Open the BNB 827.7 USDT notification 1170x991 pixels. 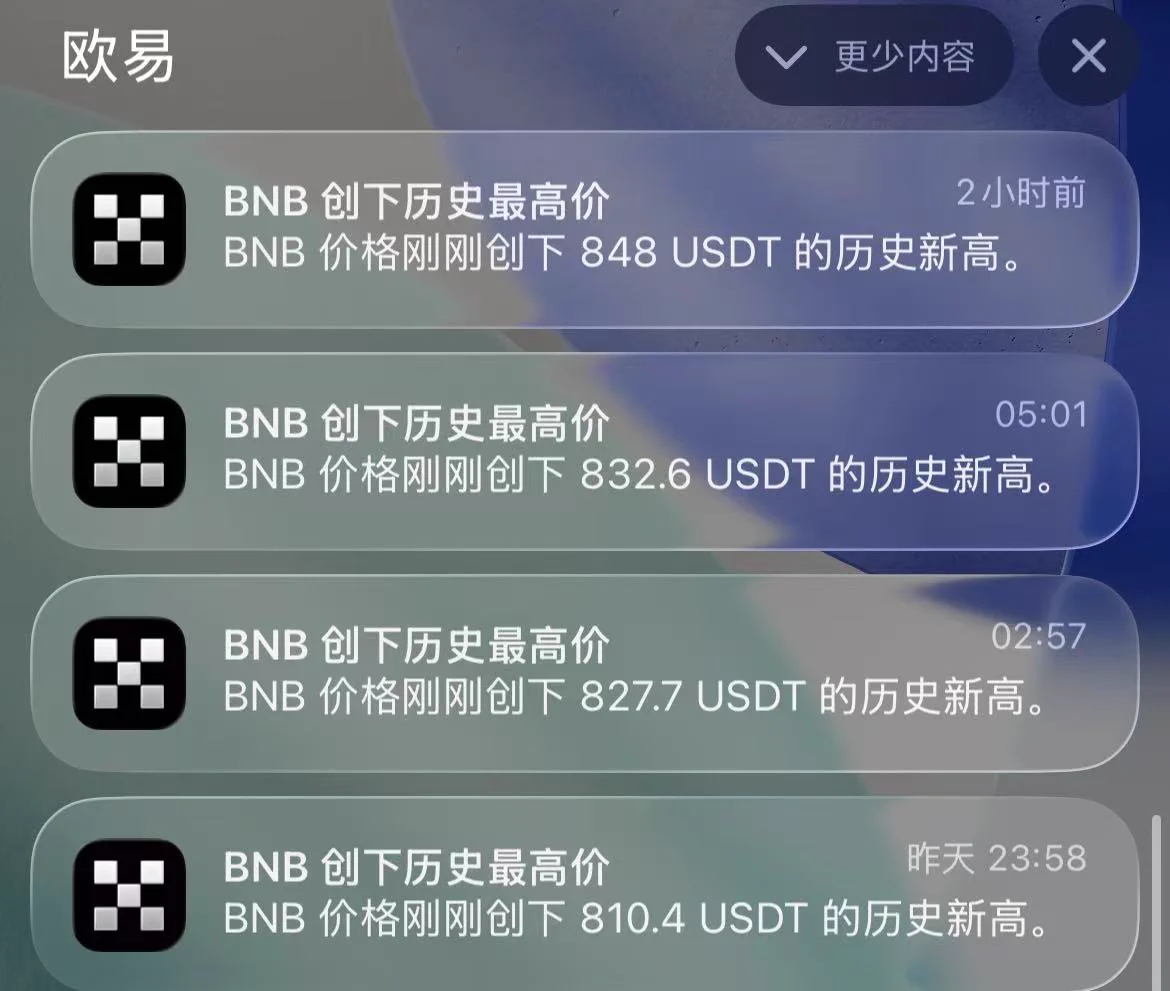pos(585,674)
